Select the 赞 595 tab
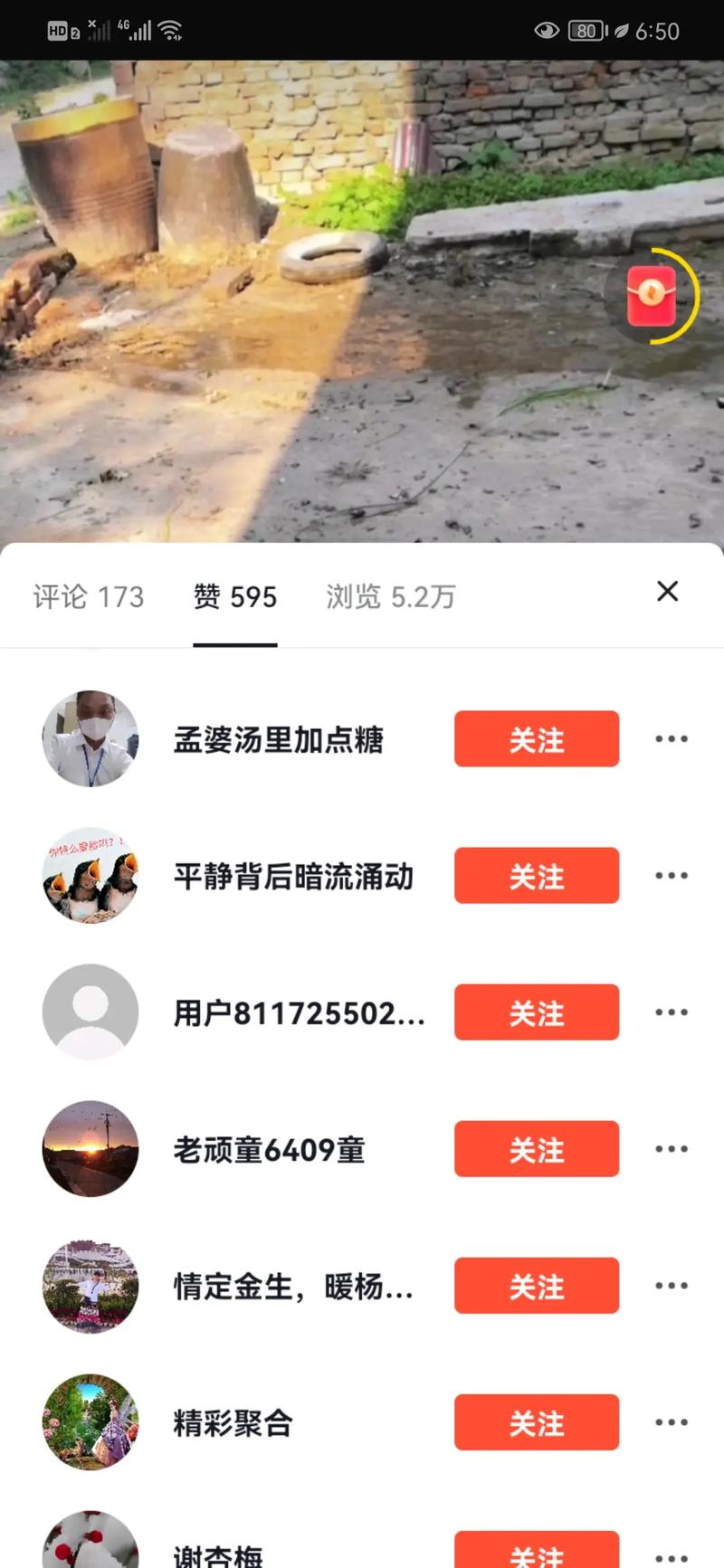This screenshot has height=1568, width=724. [x=234, y=596]
